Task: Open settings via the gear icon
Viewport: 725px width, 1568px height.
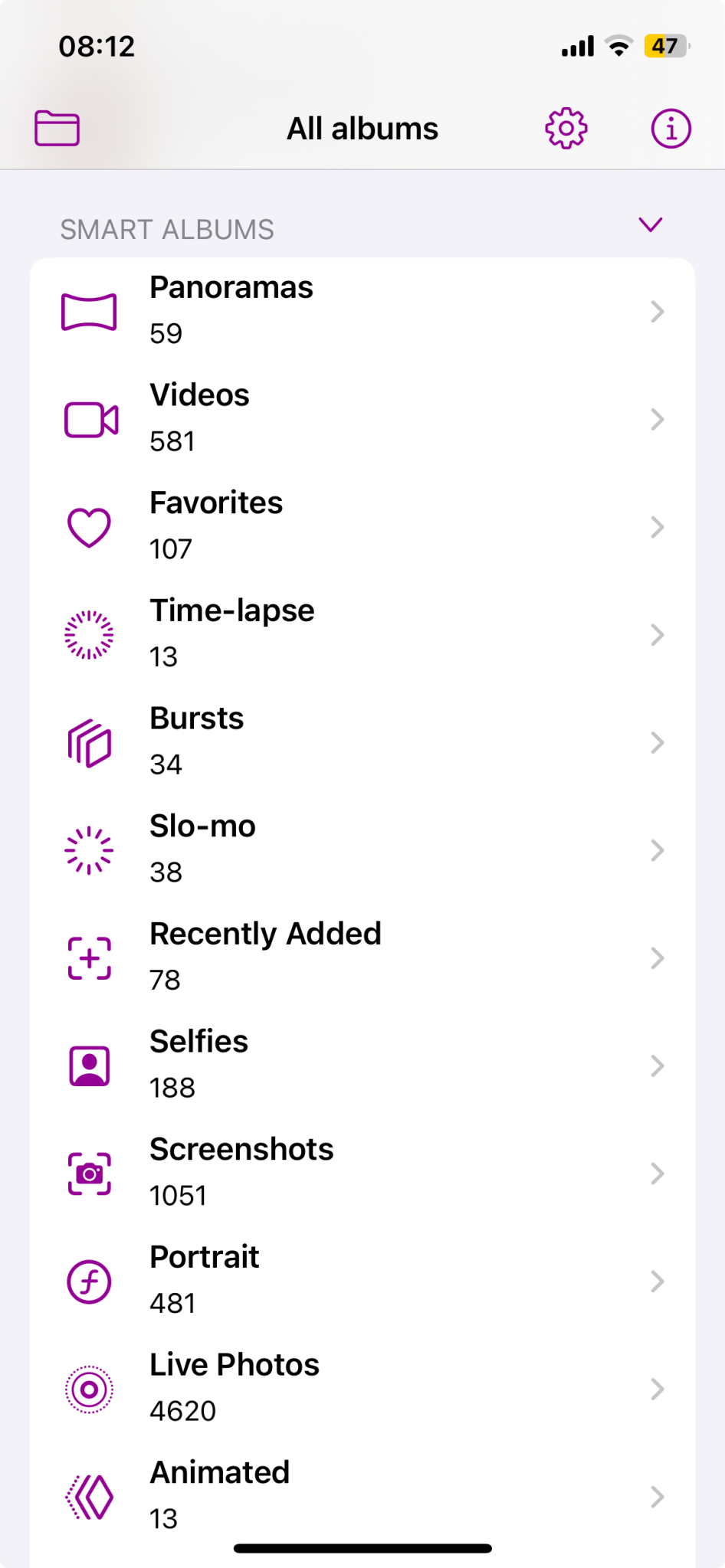Action: click(x=566, y=128)
